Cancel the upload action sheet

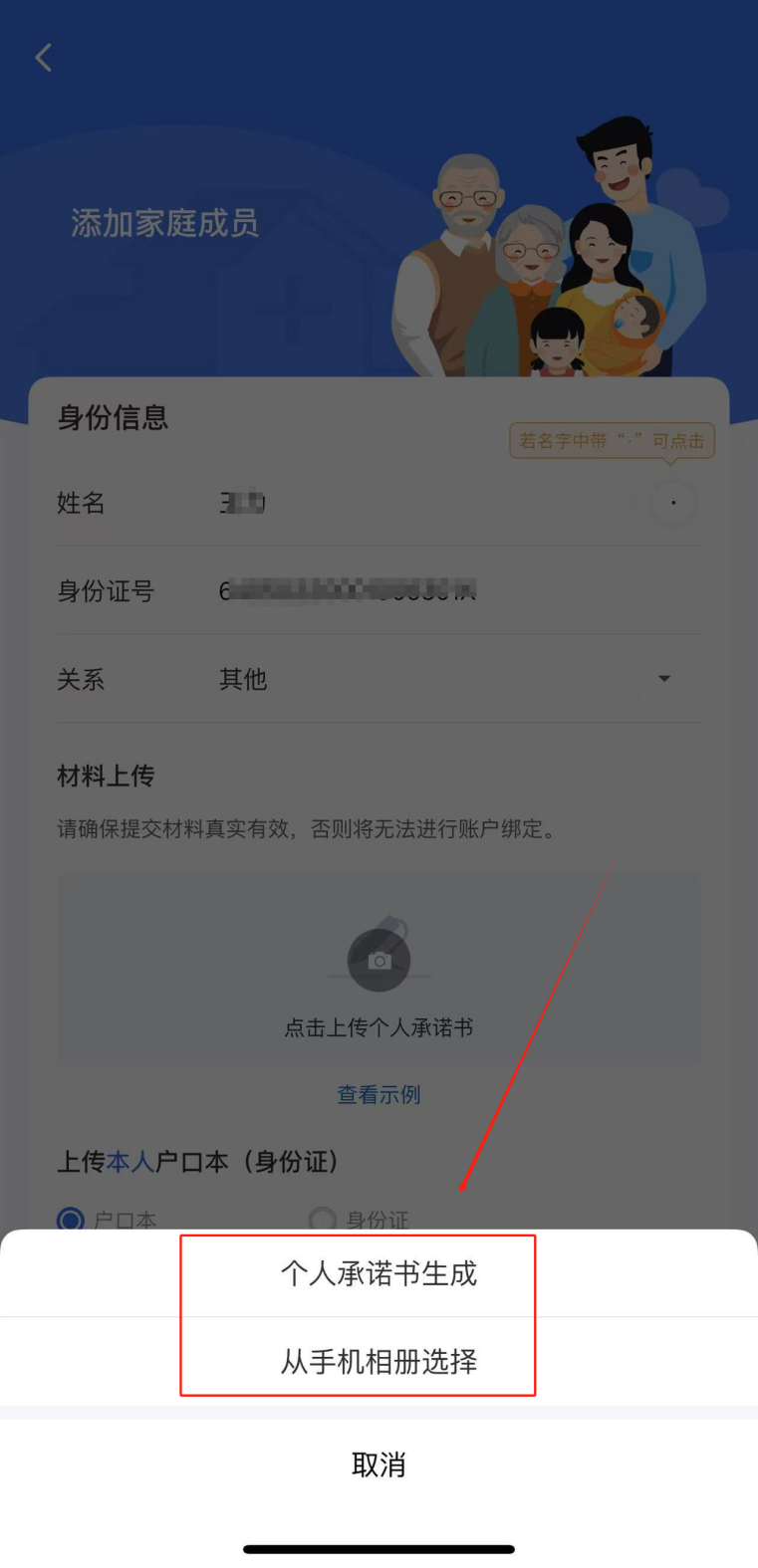click(x=379, y=1464)
